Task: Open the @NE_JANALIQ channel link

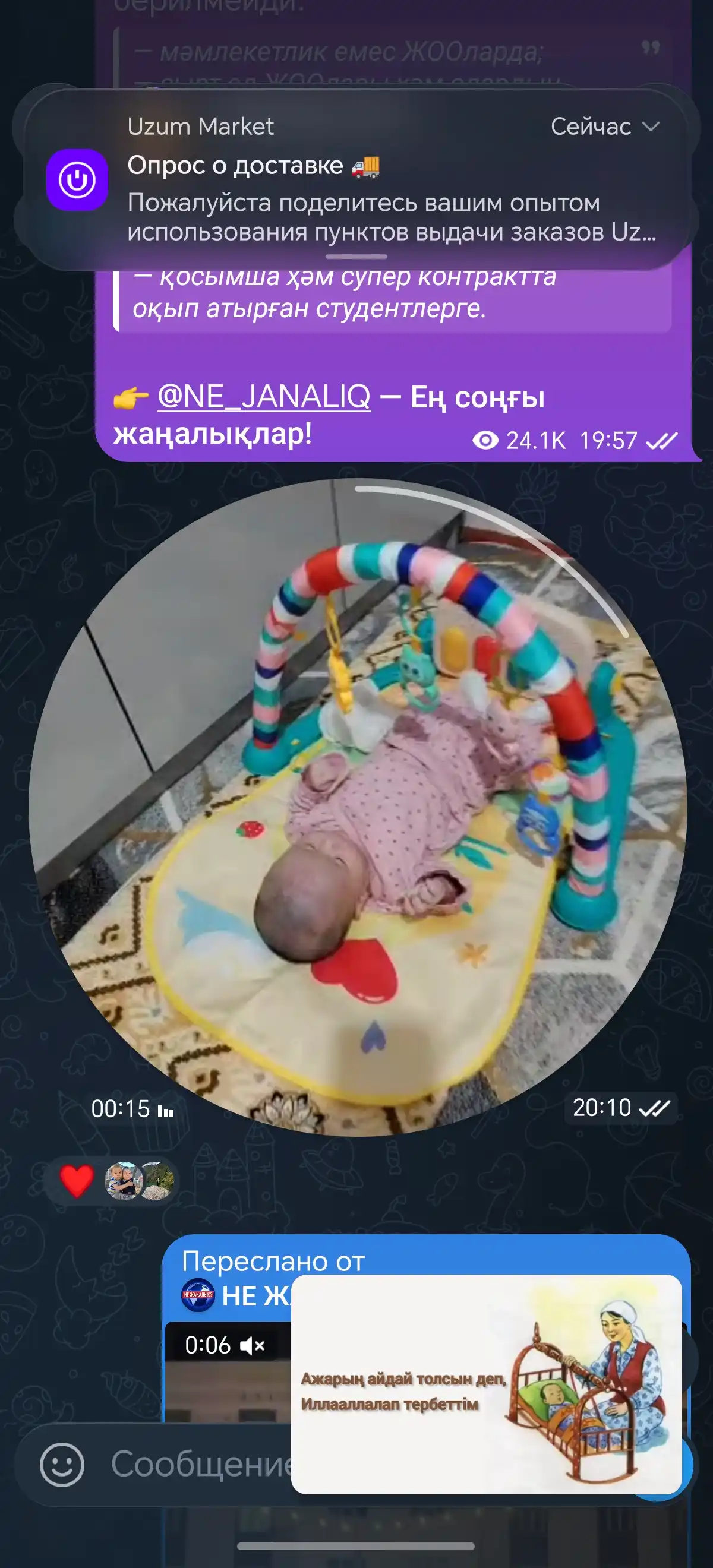Action: (x=264, y=396)
